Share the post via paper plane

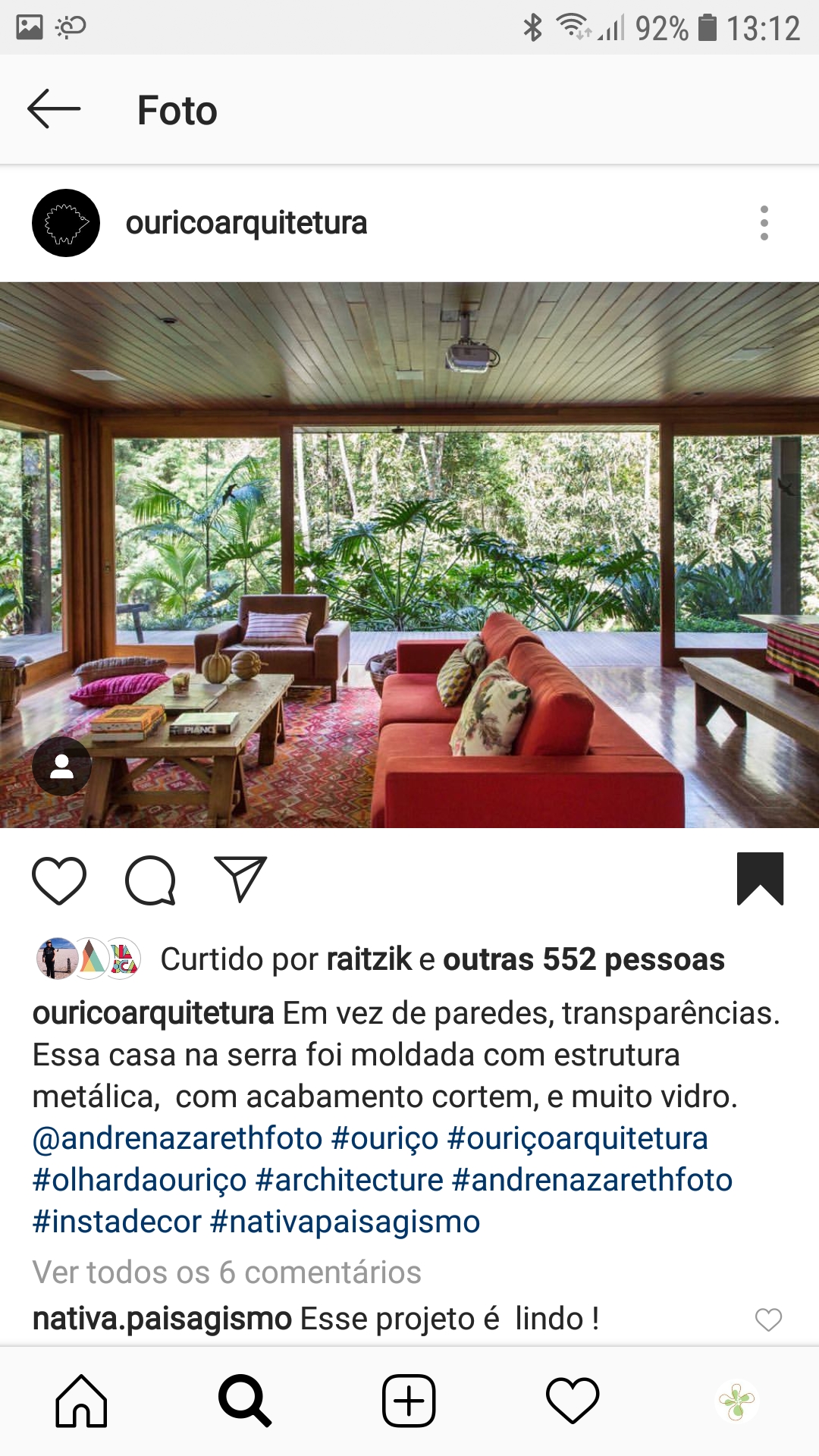click(x=240, y=879)
